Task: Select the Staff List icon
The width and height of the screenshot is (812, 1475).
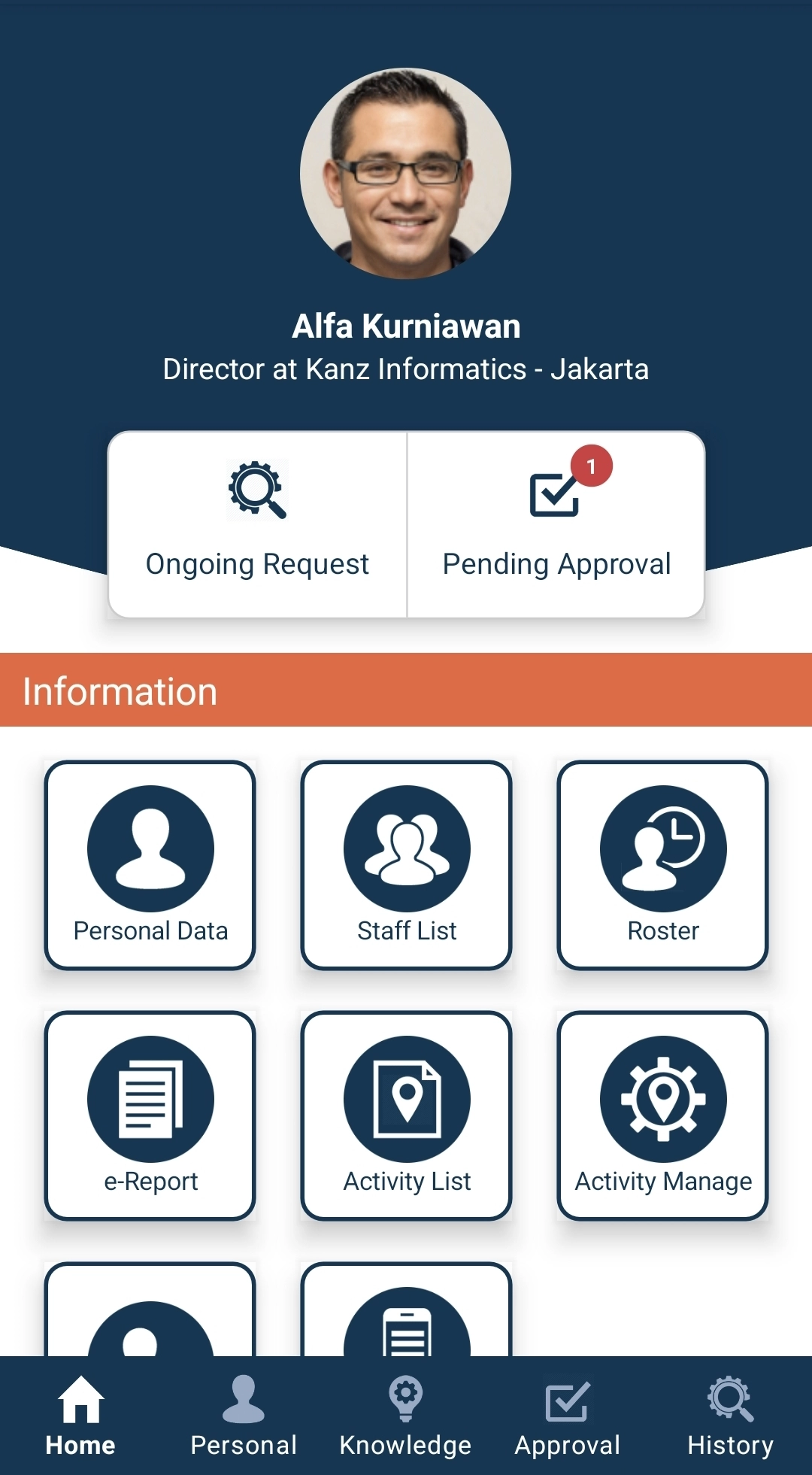Action: tap(406, 848)
